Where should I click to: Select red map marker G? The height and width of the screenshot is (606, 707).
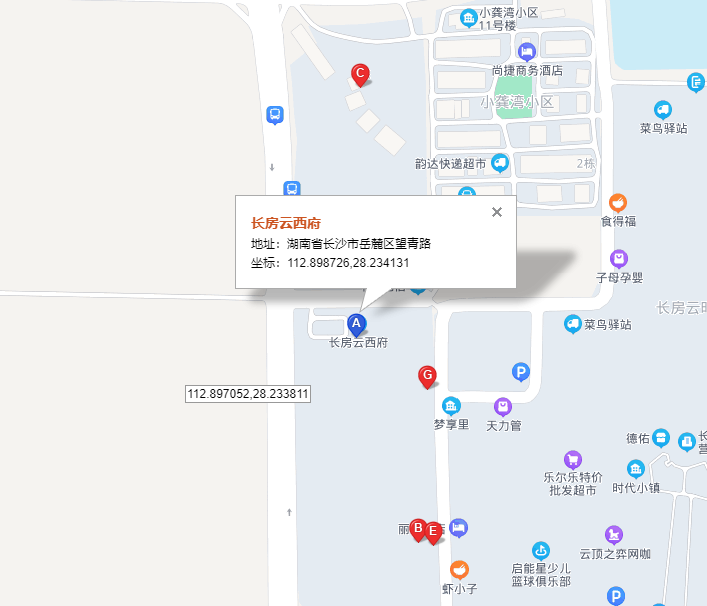[x=427, y=376]
